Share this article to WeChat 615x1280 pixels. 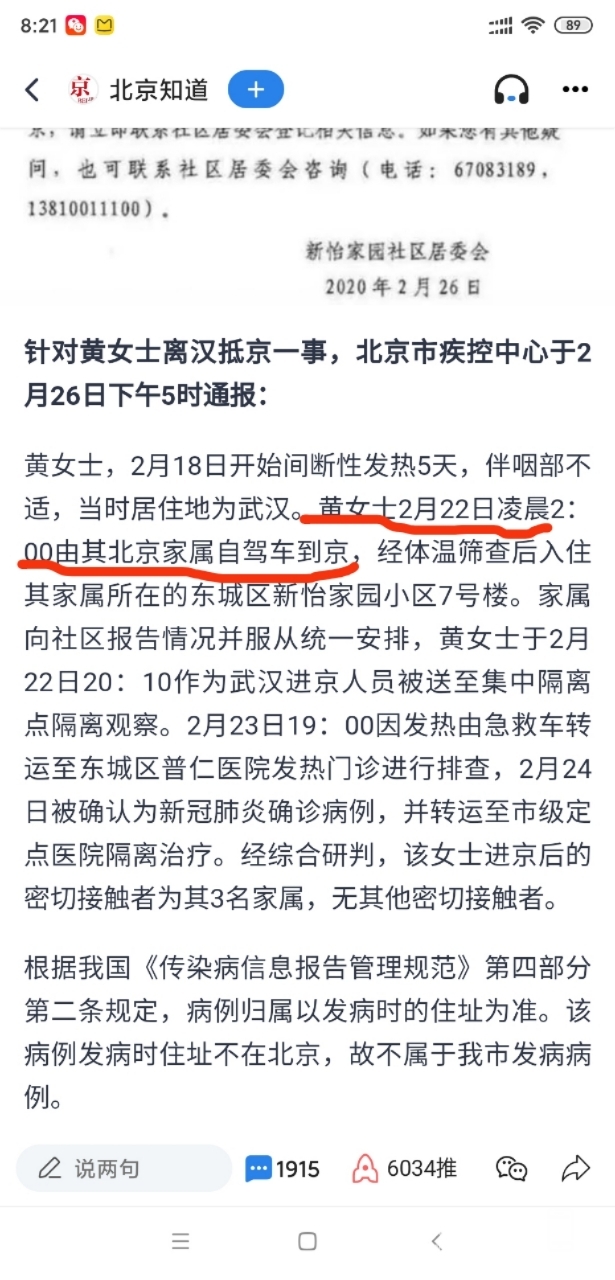point(511,1168)
